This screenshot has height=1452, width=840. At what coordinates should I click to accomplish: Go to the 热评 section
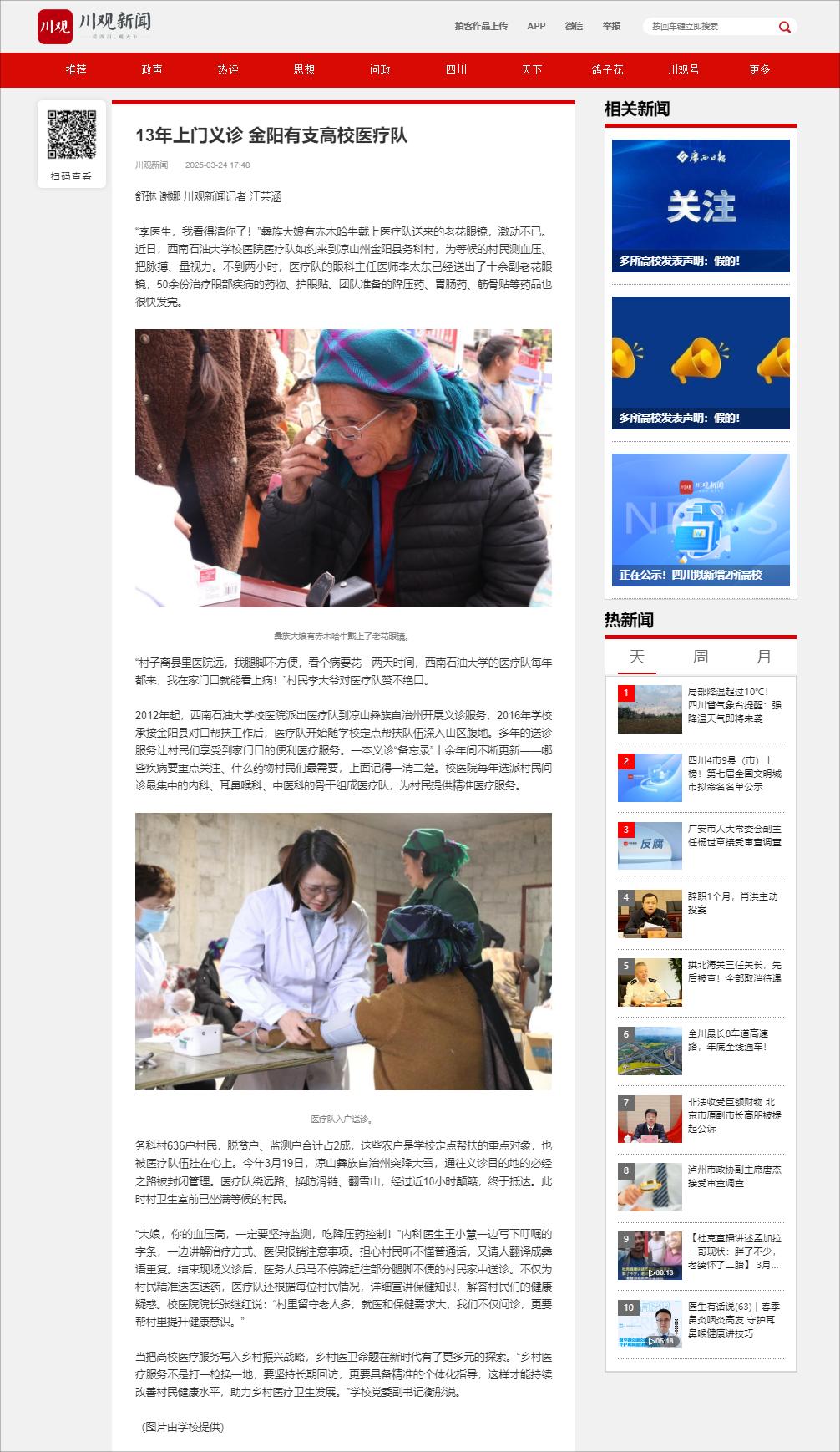[228, 69]
